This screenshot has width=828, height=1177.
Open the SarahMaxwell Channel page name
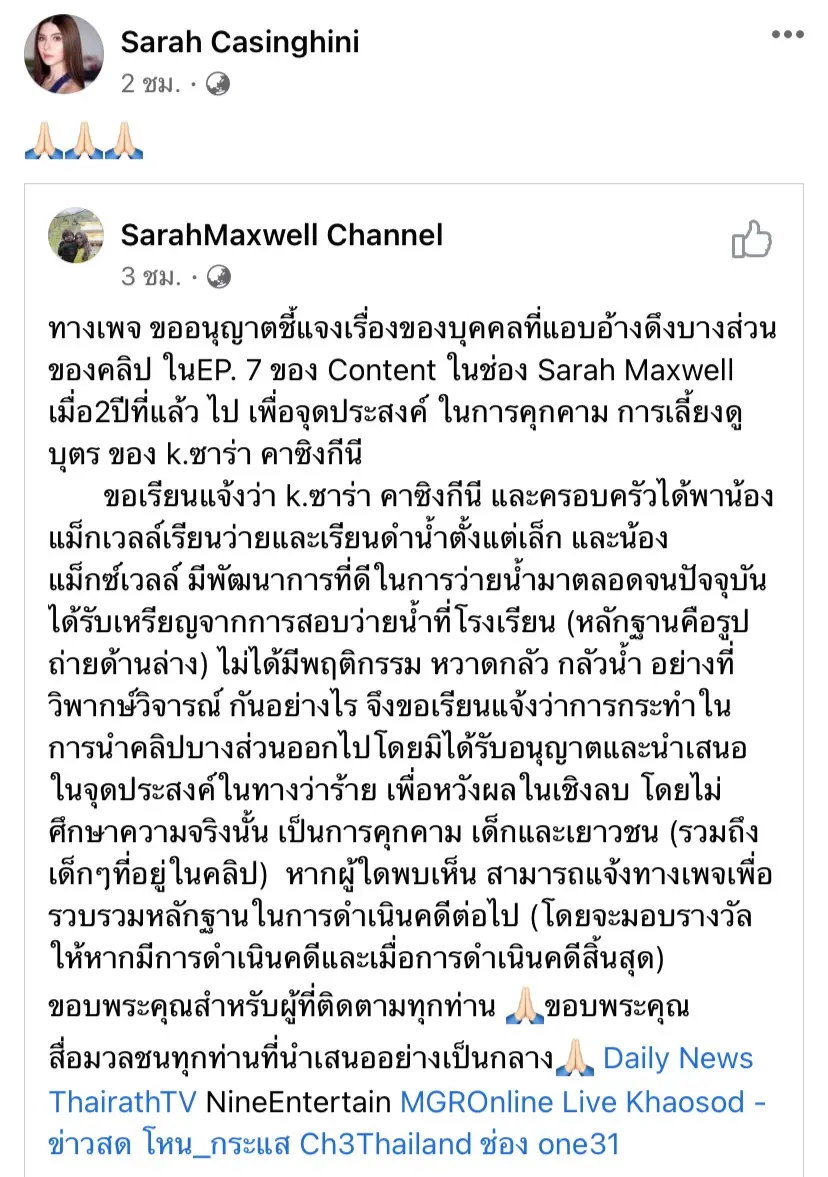click(x=281, y=235)
